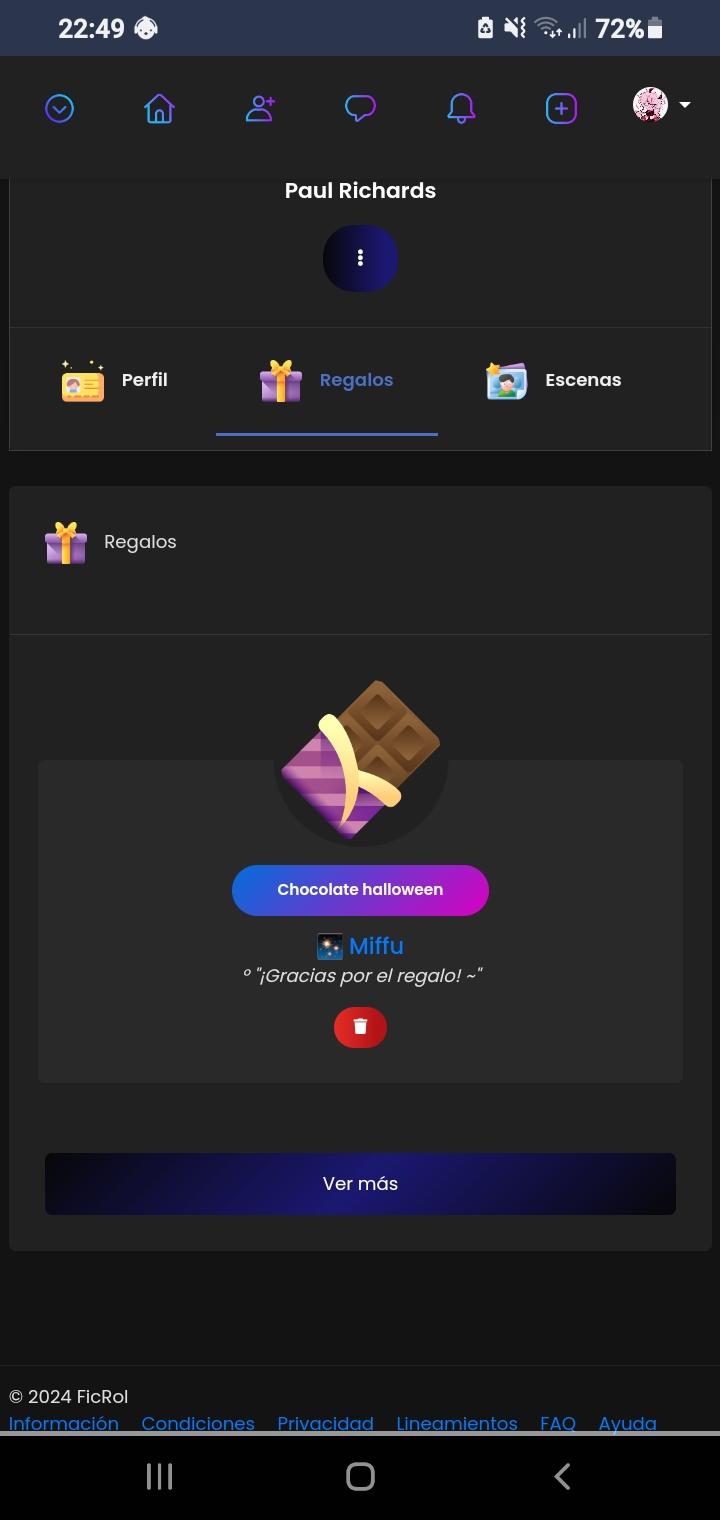
Task: Tap the Chocolate halloween button
Action: click(x=360, y=890)
